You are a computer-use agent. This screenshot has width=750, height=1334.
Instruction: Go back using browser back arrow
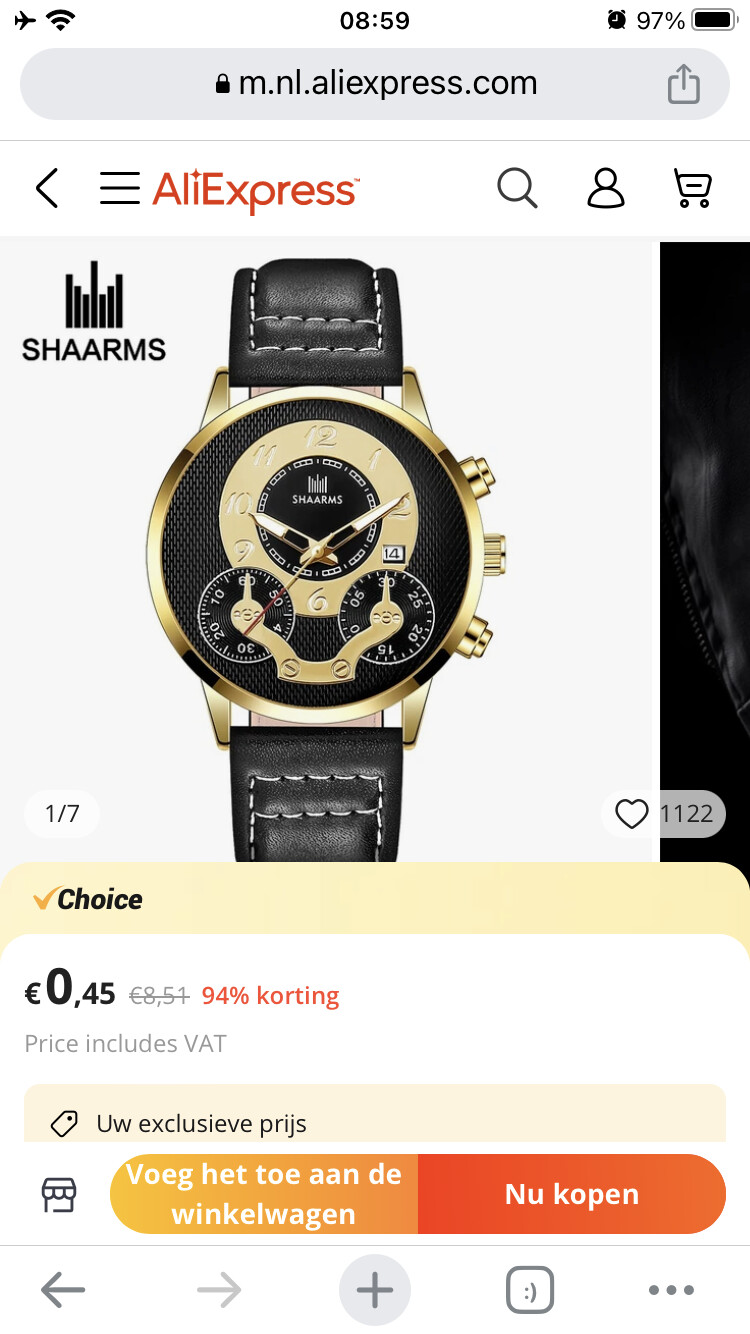point(63,1291)
